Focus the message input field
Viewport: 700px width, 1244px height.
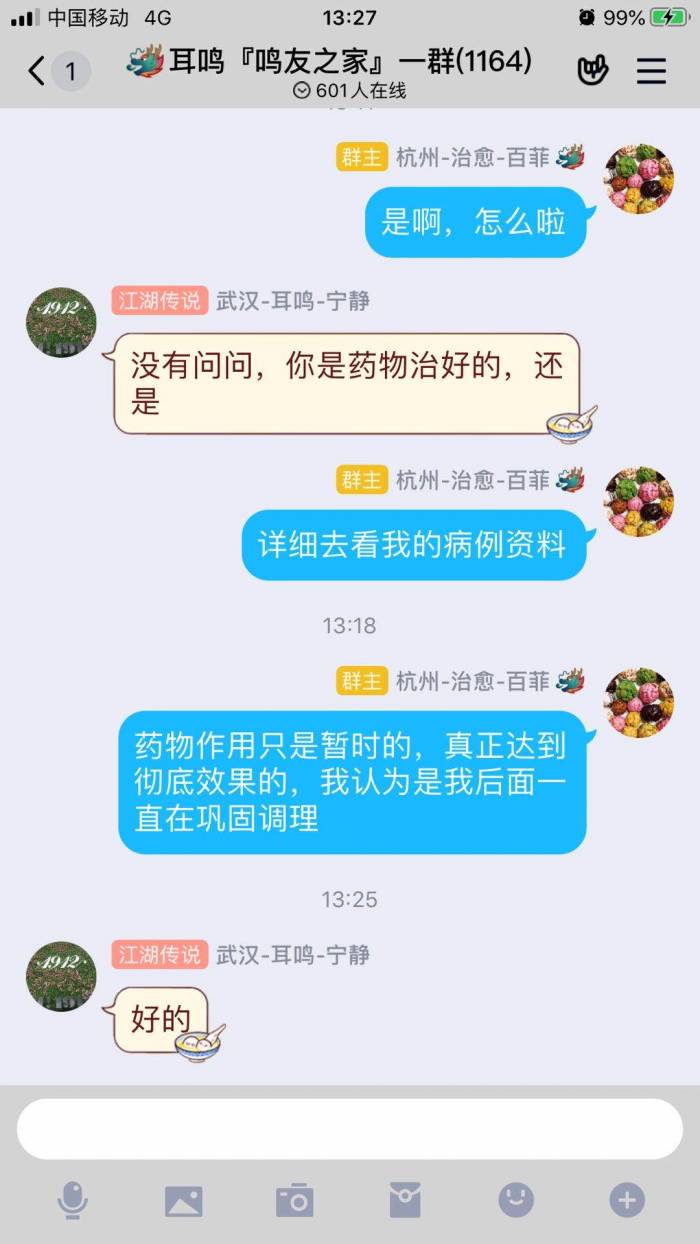click(x=350, y=1129)
